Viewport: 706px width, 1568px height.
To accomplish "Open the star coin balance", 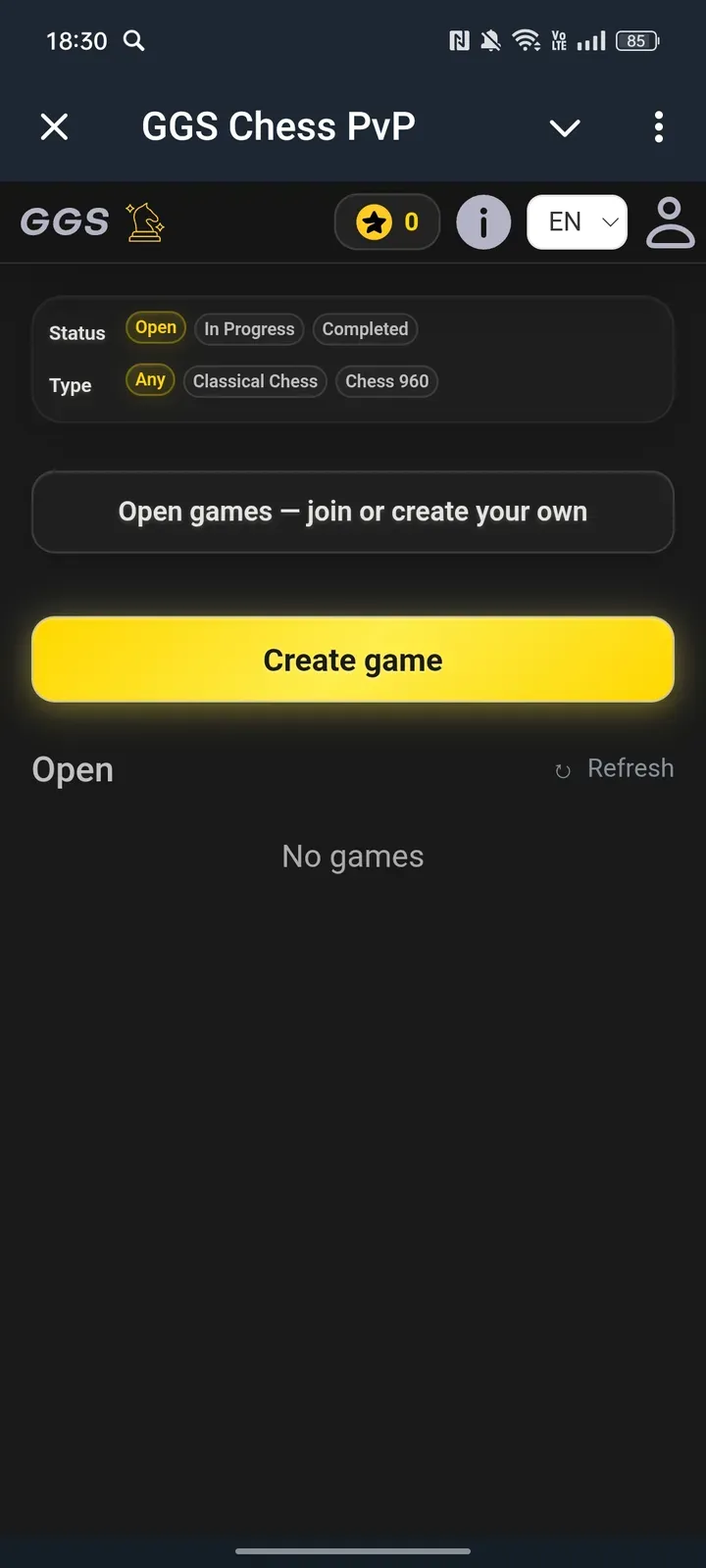I will pos(387,222).
